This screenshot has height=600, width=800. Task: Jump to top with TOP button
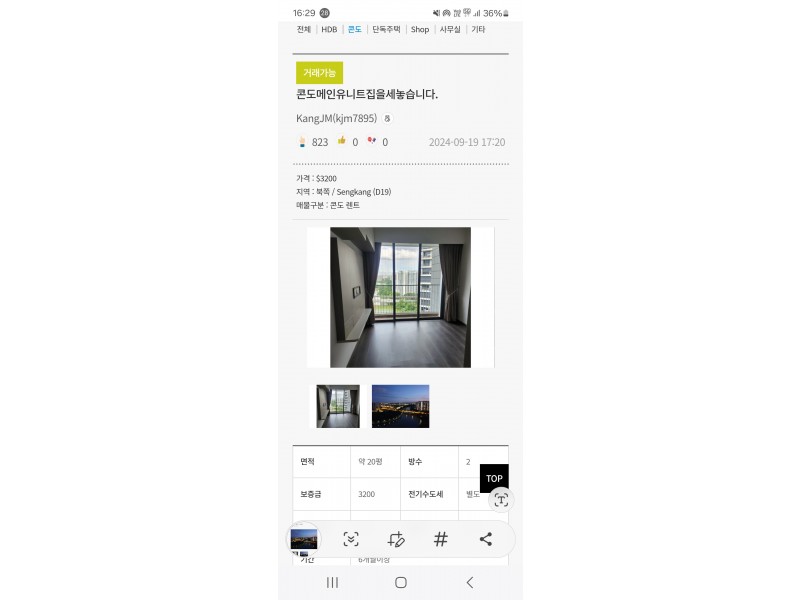(494, 478)
